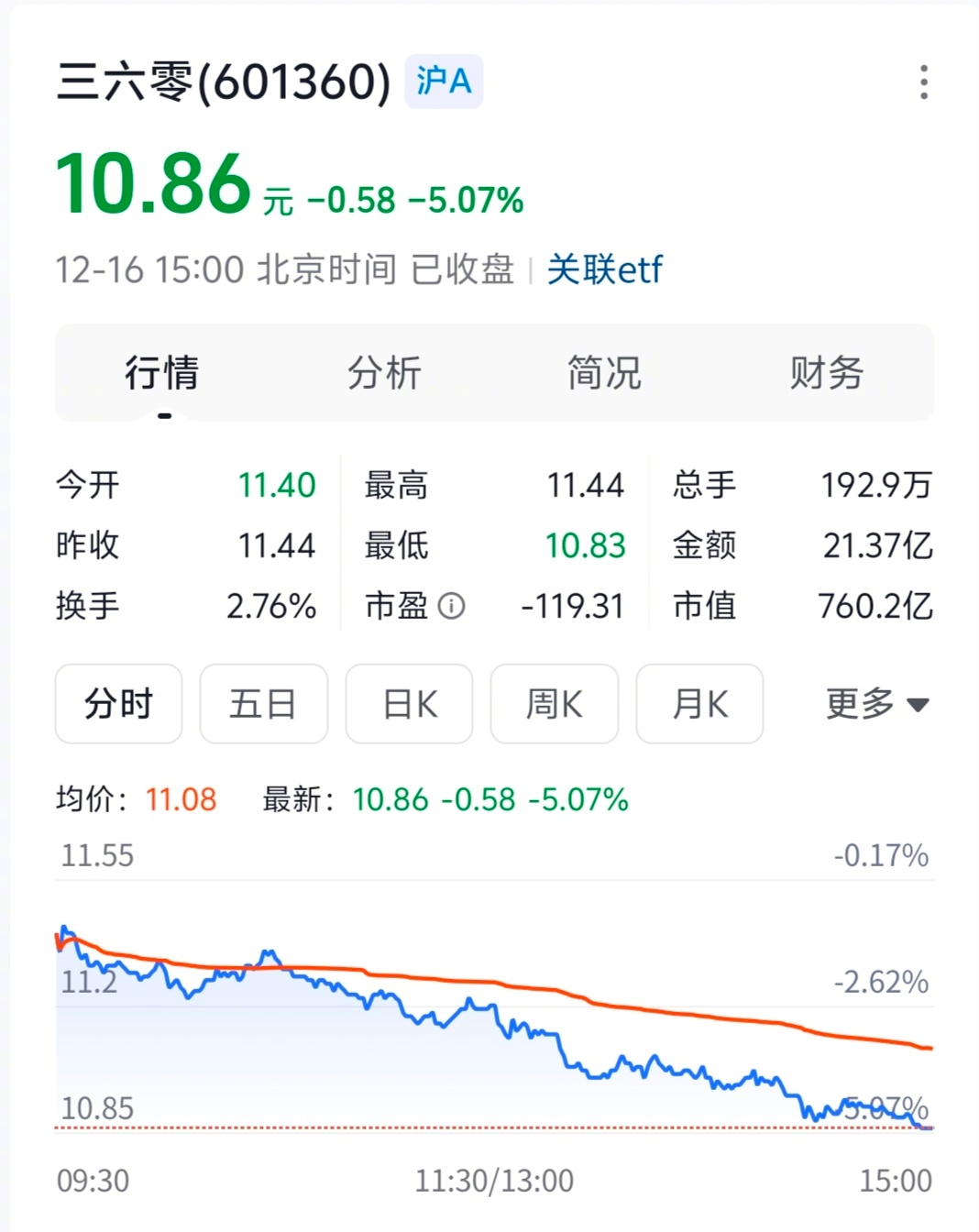Screen dimensions: 979x1232
Task: Click the 沪A market badge
Action: pos(443,82)
